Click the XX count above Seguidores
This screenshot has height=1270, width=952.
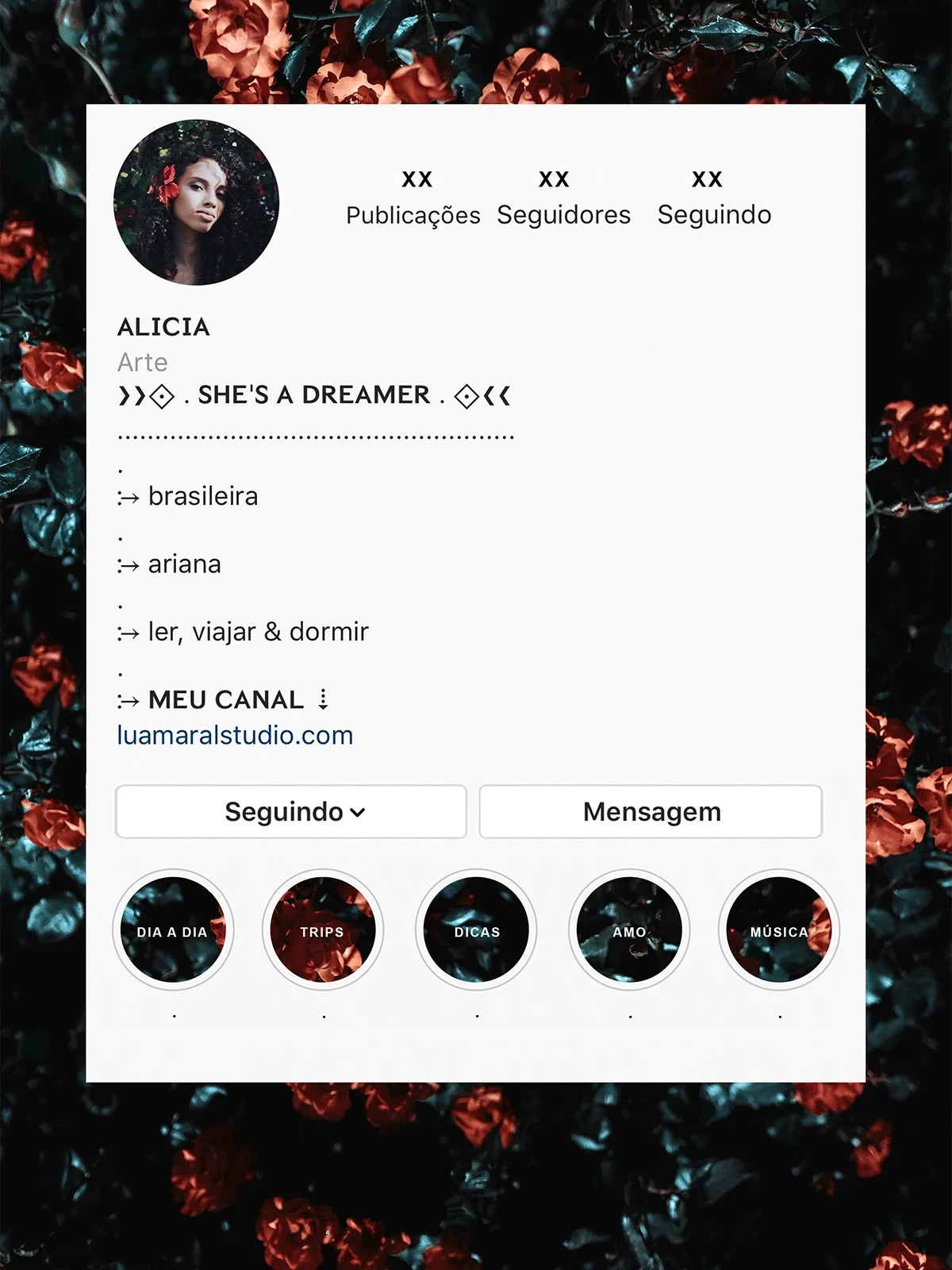pyautogui.click(x=553, y=179)
